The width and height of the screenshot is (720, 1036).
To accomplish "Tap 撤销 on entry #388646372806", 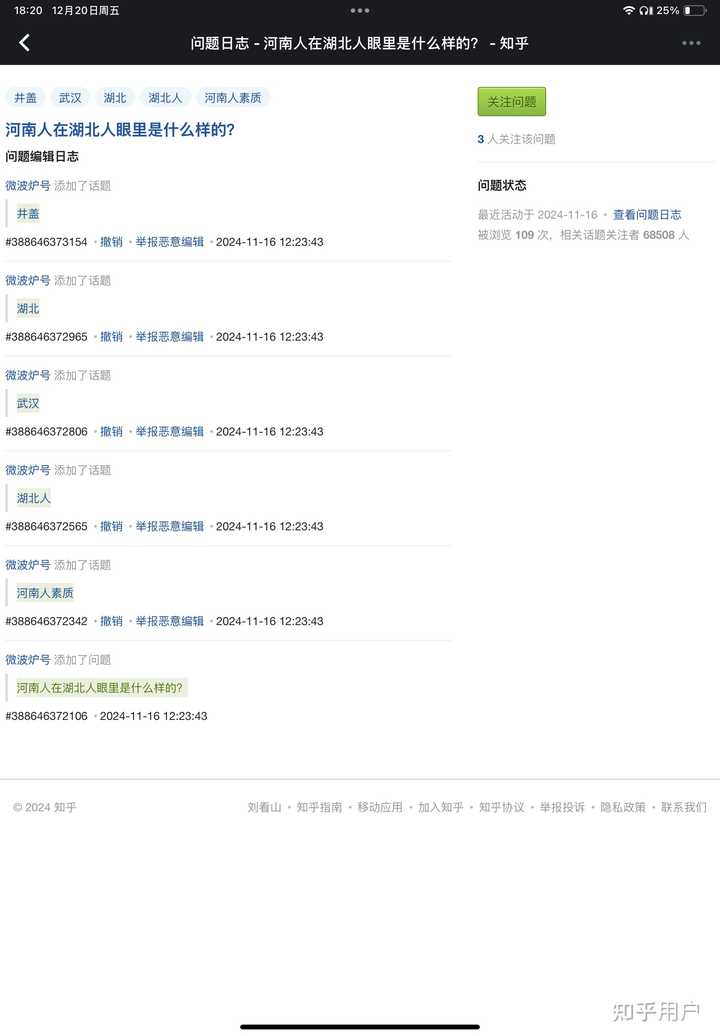I will [x=111, y=432].
